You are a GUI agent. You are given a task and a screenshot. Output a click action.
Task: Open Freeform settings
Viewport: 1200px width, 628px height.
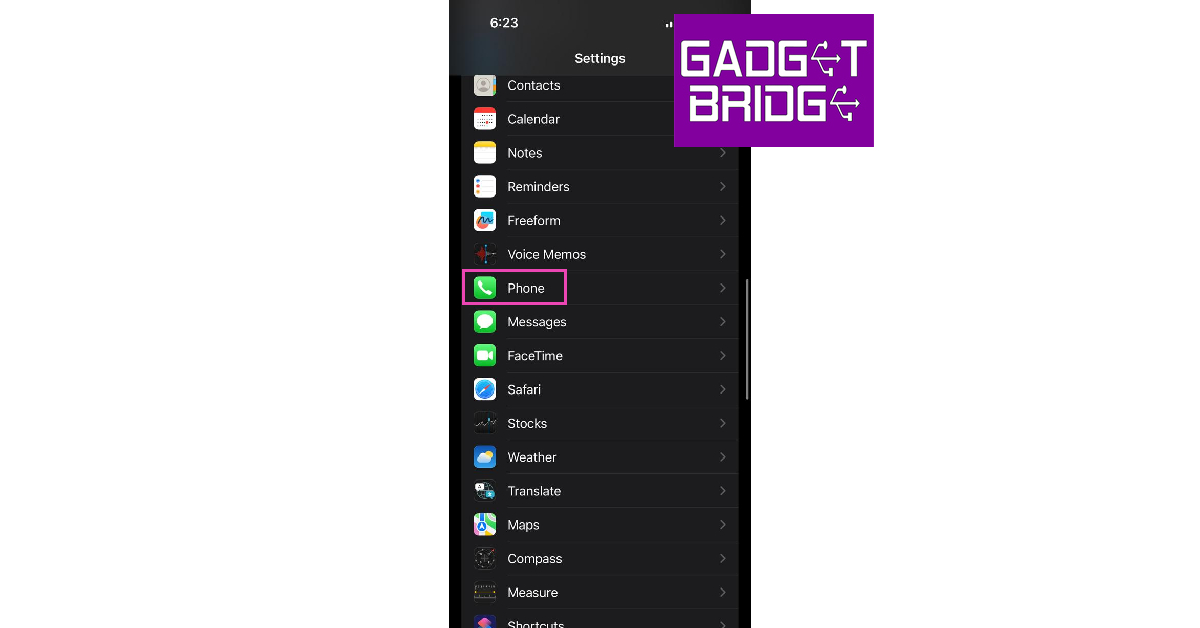(533, 221)
